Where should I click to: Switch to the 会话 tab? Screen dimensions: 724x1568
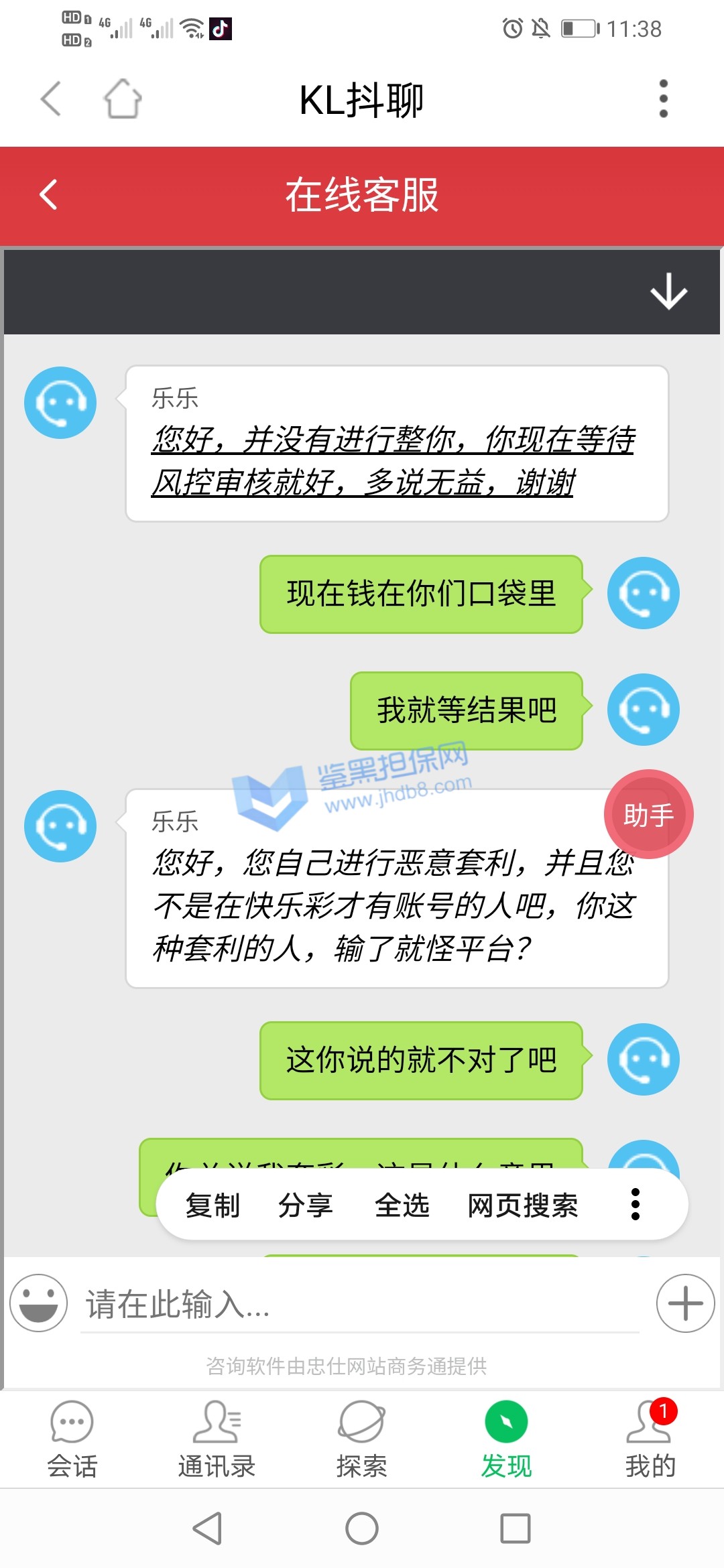pos(72,1439)
